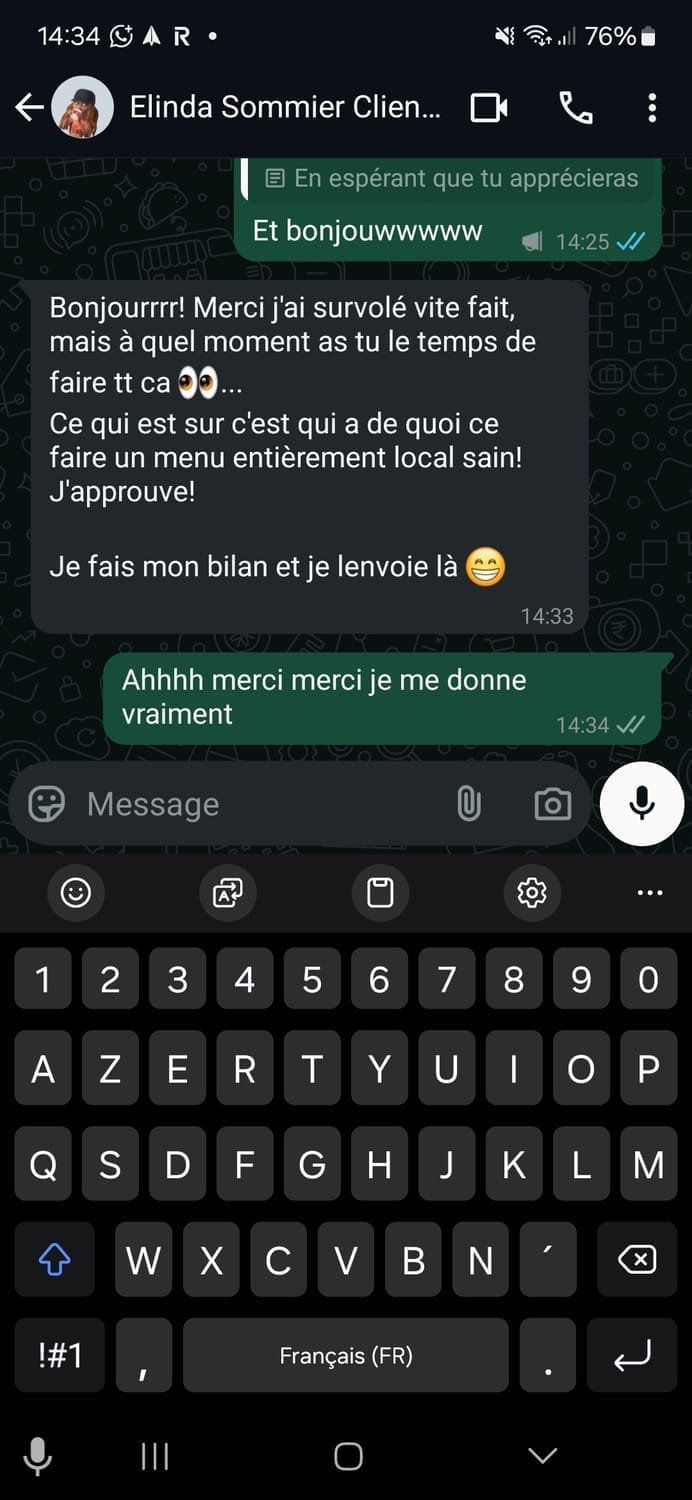Screen dimensions: 692x1500
Task: Open the keyboard clipboard
Action: click(x=380, y=892)
